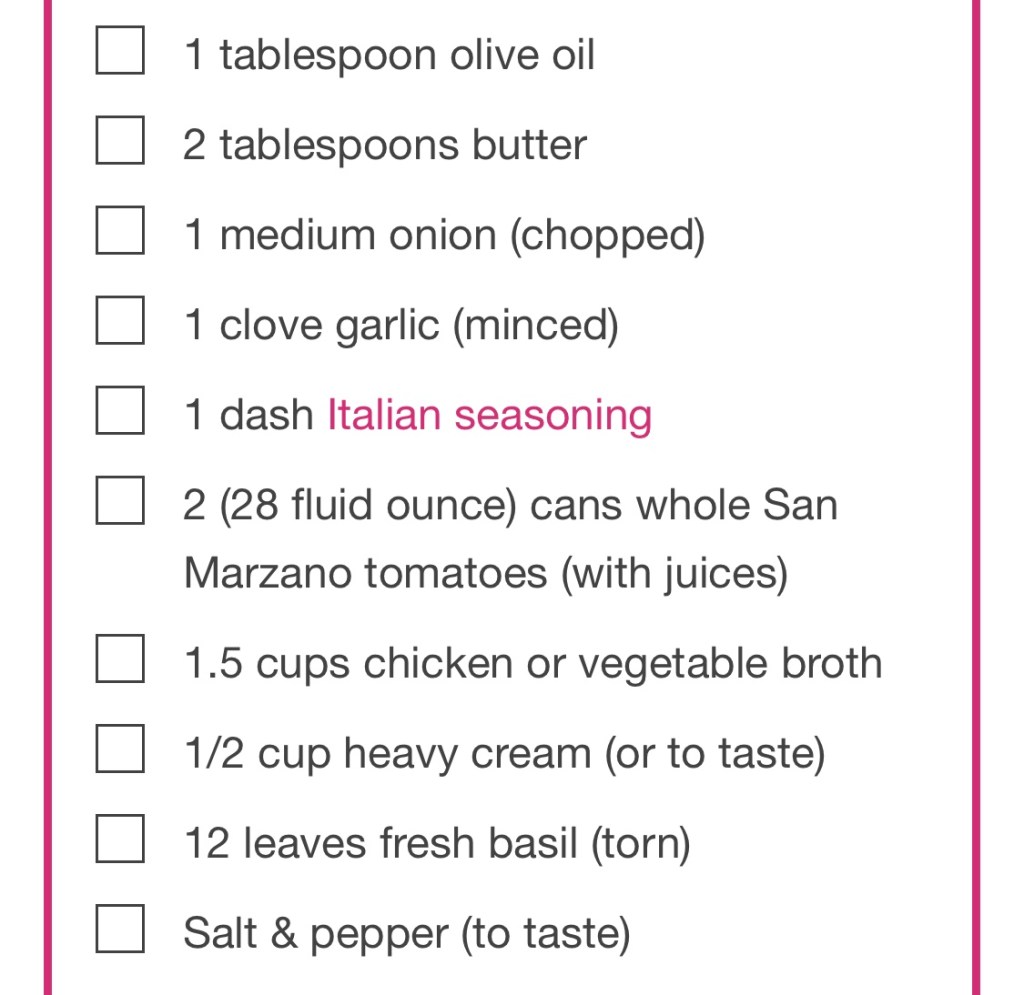The width and height of the screenshot is (1024, 995).
Task: Check off 1 tablespoon olive oil
Action: [120, 50]
